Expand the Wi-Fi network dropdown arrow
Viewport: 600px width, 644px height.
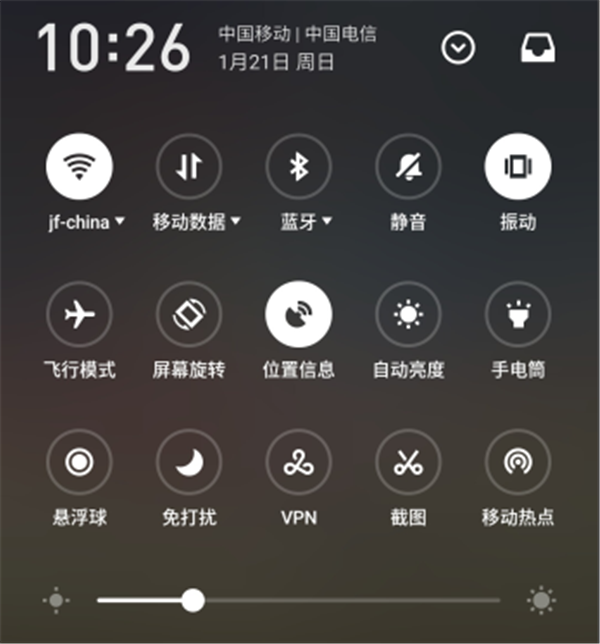click(x=121, y=222)
